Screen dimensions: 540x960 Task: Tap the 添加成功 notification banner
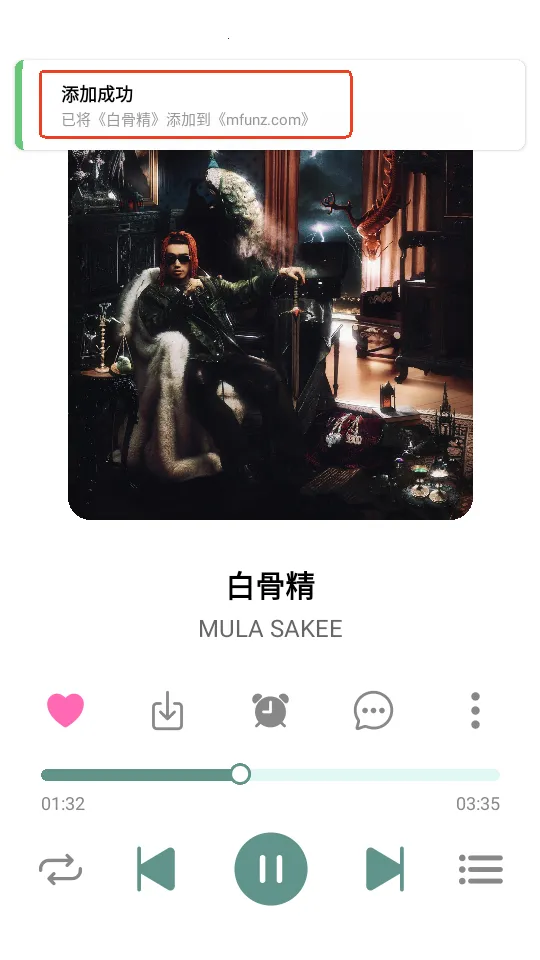point(270,105)
